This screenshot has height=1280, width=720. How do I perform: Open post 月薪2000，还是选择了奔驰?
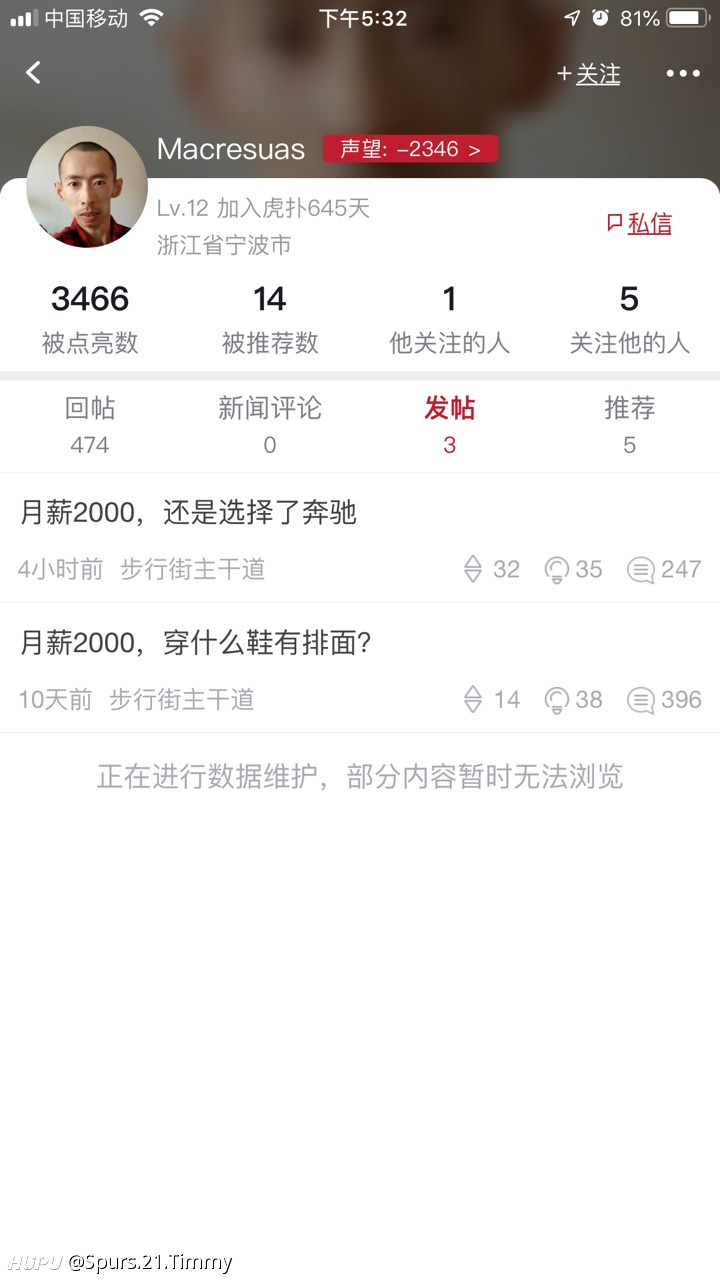tap(360, 538)
